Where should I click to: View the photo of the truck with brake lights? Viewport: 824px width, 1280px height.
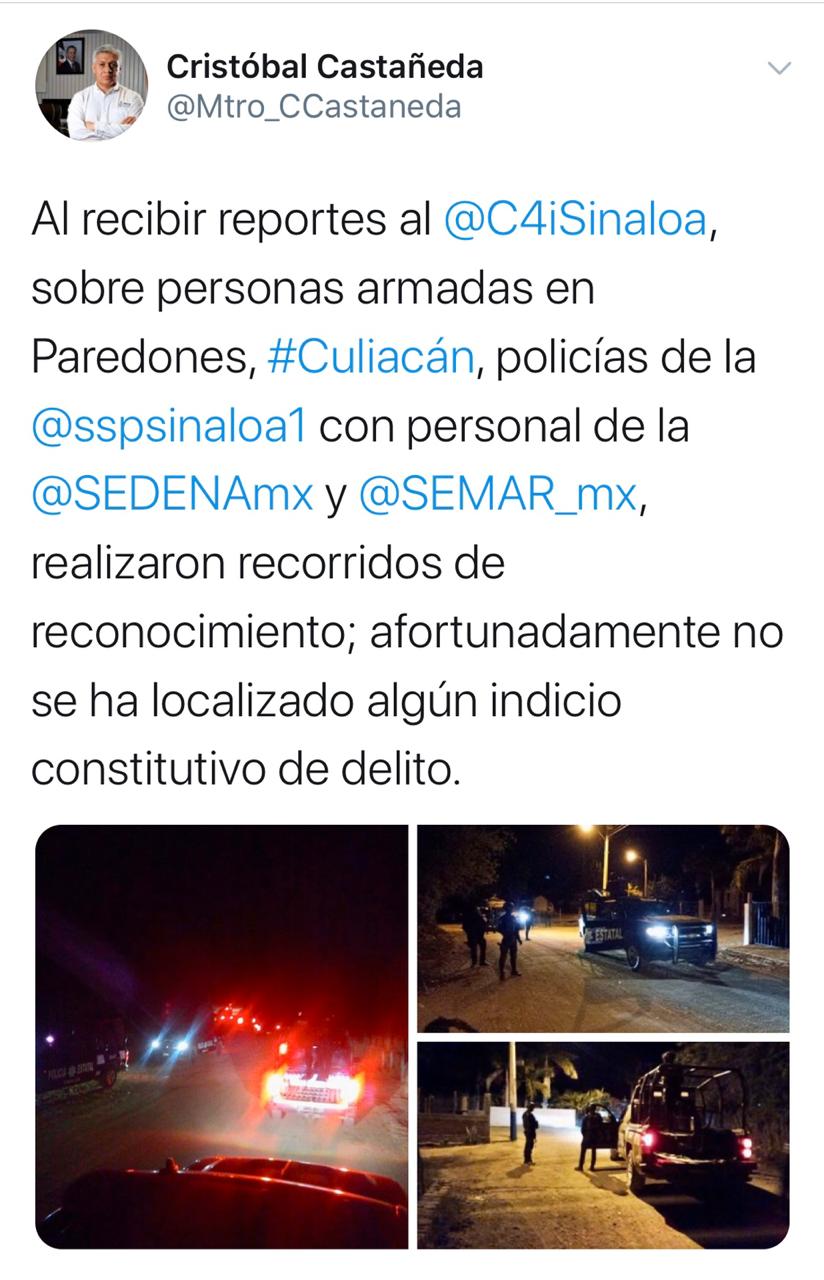coord(603,1145)
